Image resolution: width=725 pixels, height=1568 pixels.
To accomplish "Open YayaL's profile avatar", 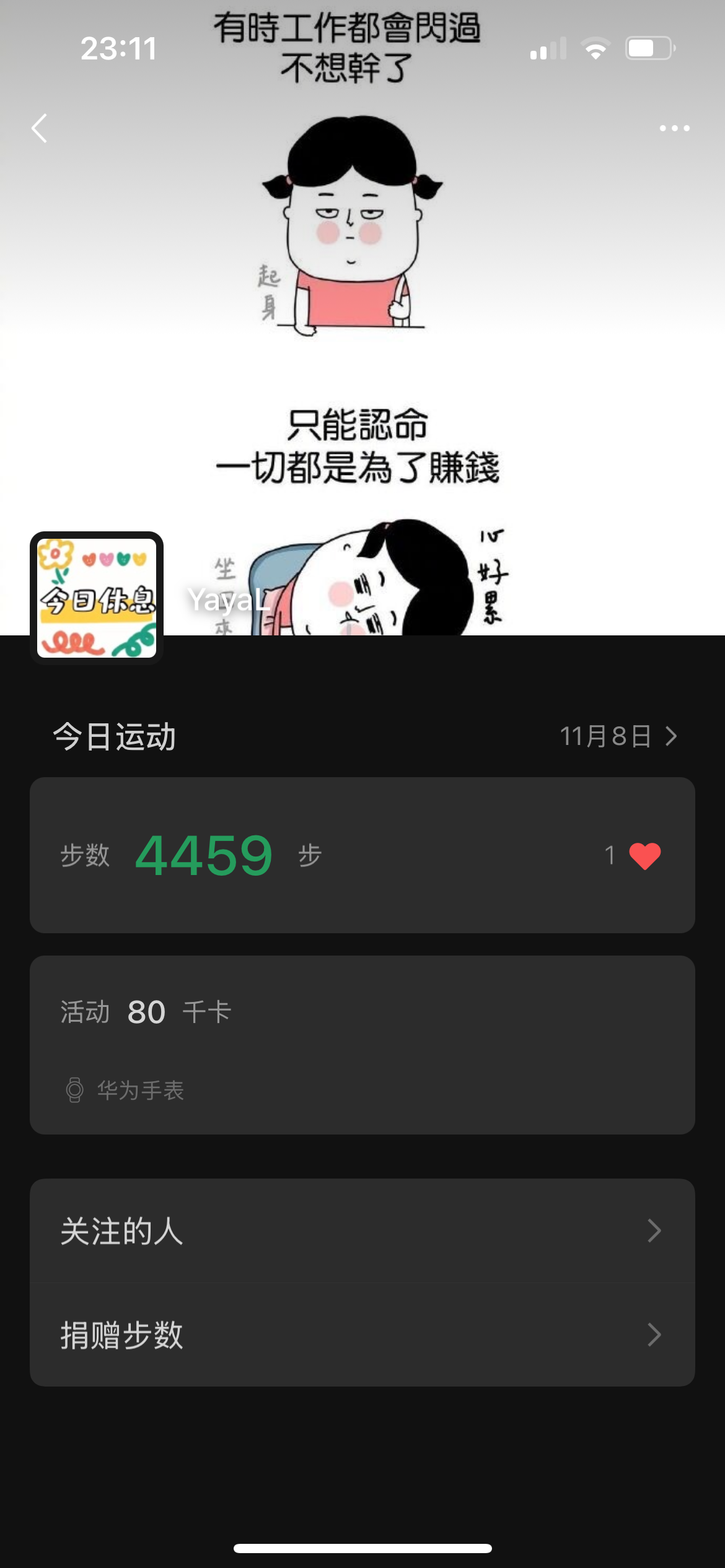I will coord(97,598).
